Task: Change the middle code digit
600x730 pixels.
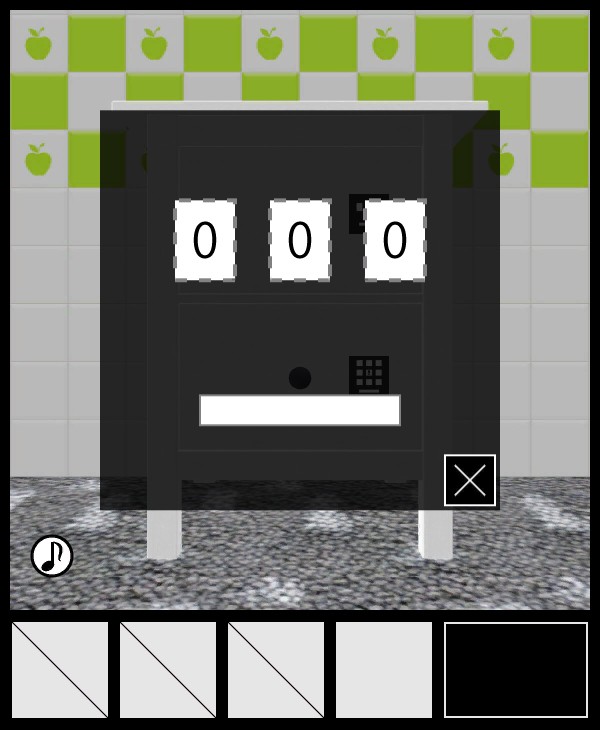Action: coord(300,240)
